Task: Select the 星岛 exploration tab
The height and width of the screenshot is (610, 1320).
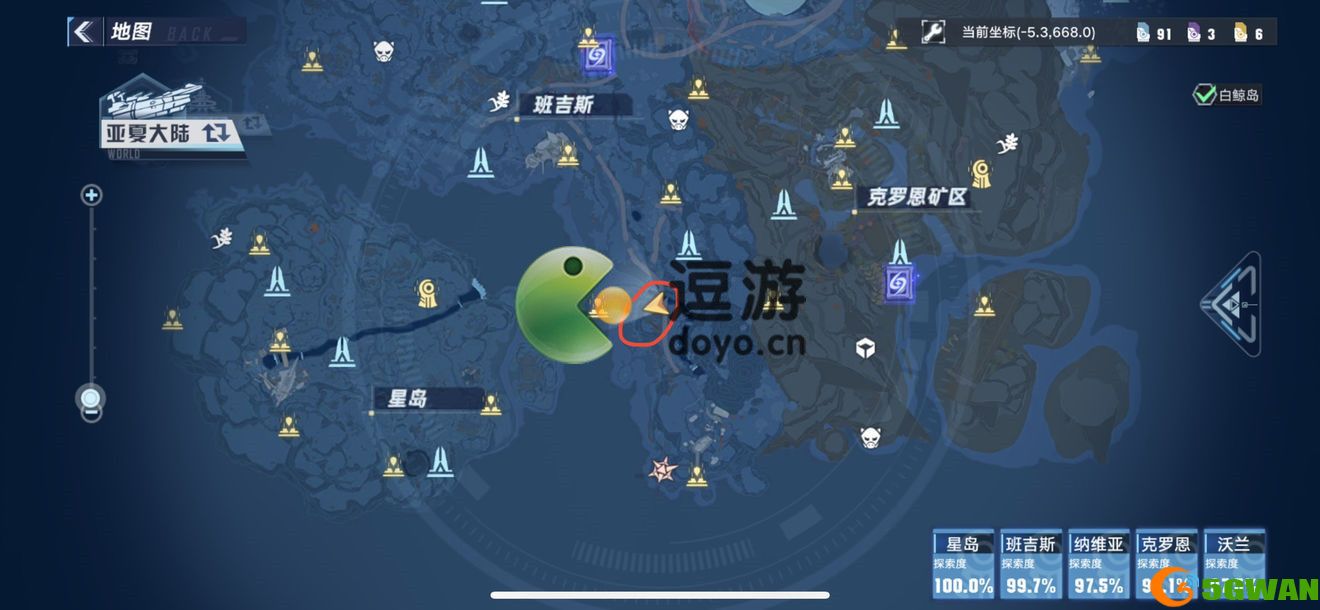Action: (x=963, y=565)
